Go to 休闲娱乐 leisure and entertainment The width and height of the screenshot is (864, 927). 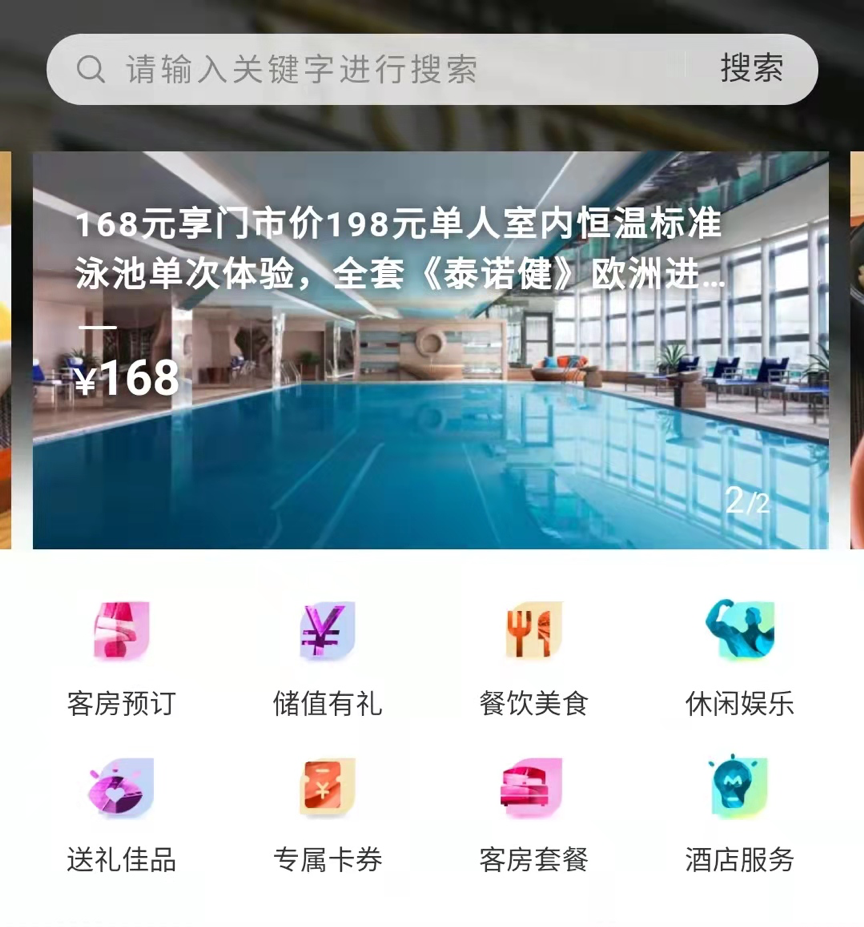pyautogui.click(x=739, y=656)
